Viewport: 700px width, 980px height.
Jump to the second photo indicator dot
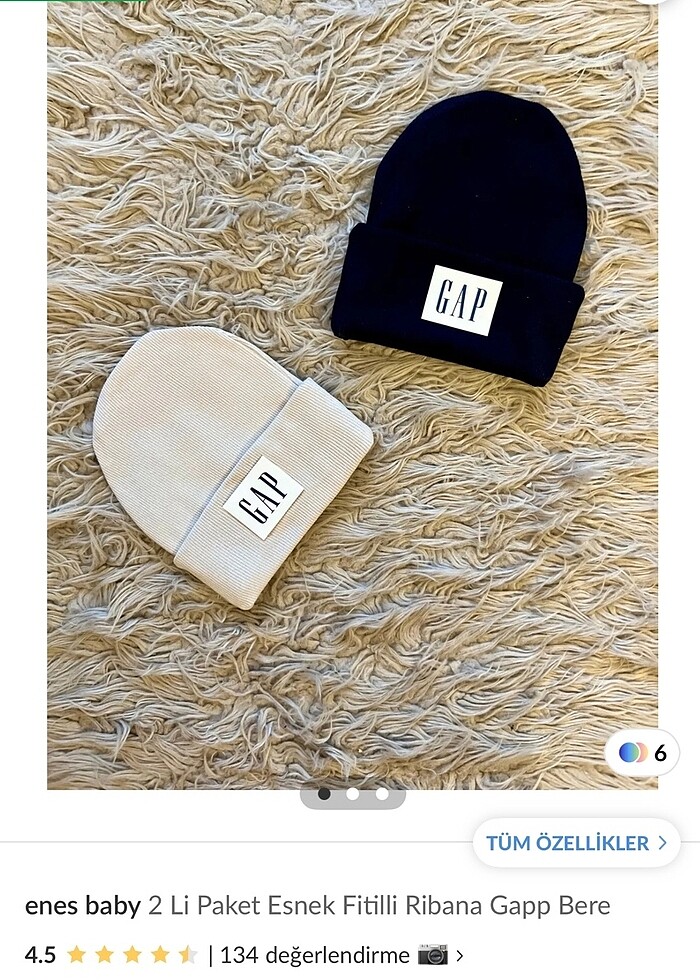pos(353,794)
